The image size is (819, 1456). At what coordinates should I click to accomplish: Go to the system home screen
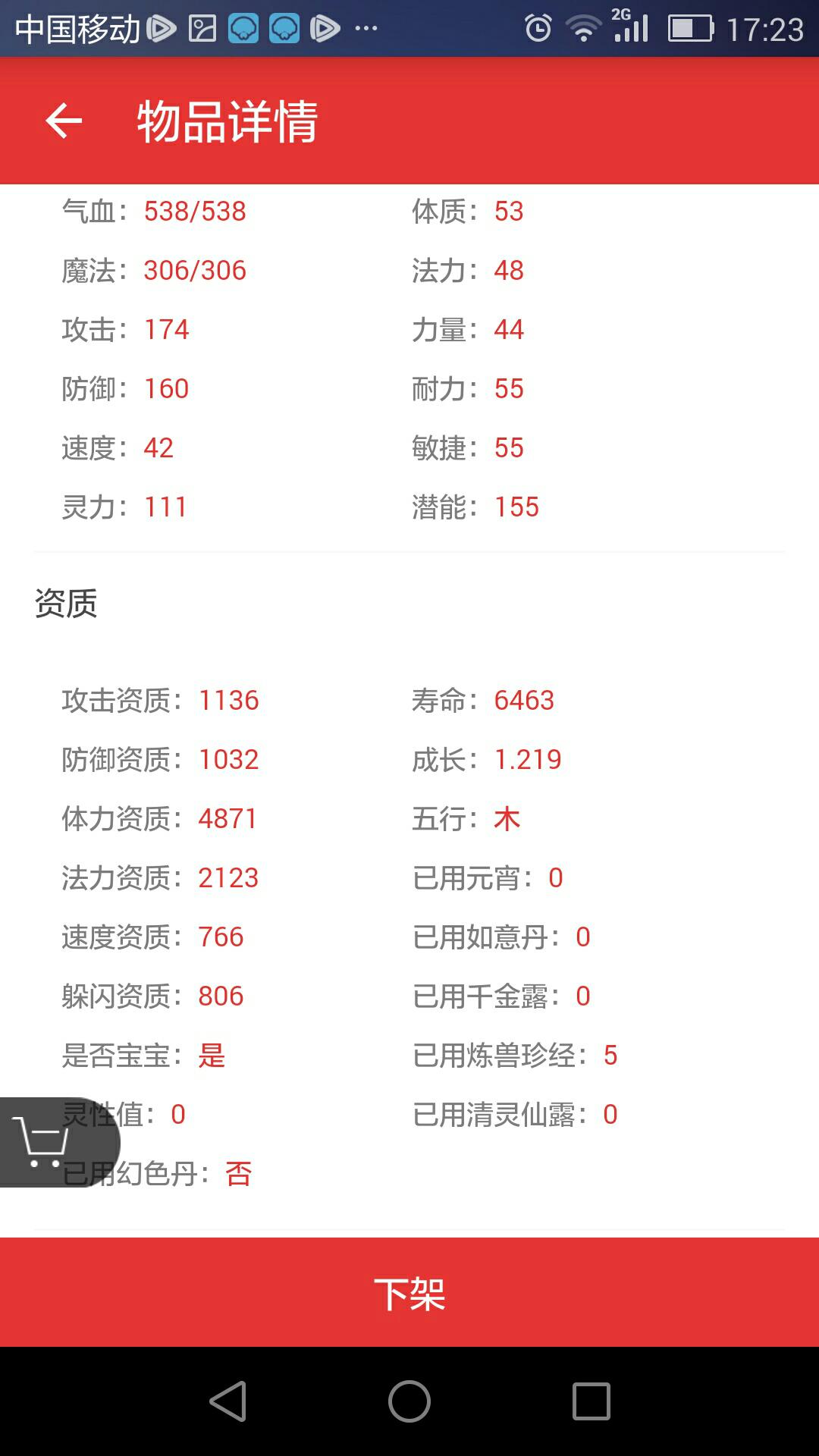[409, 1401]
